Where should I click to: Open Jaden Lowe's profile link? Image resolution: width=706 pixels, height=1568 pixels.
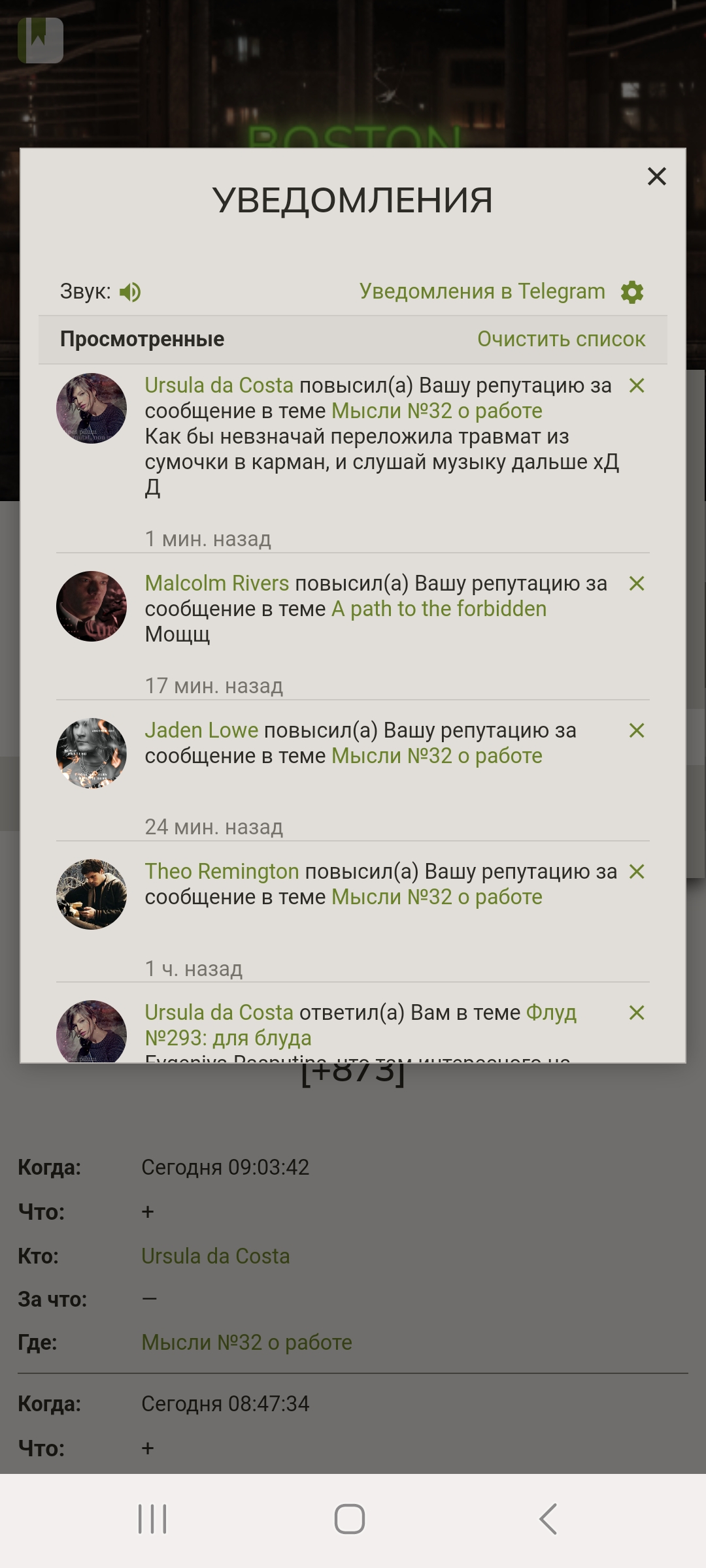tap(201, 730)
